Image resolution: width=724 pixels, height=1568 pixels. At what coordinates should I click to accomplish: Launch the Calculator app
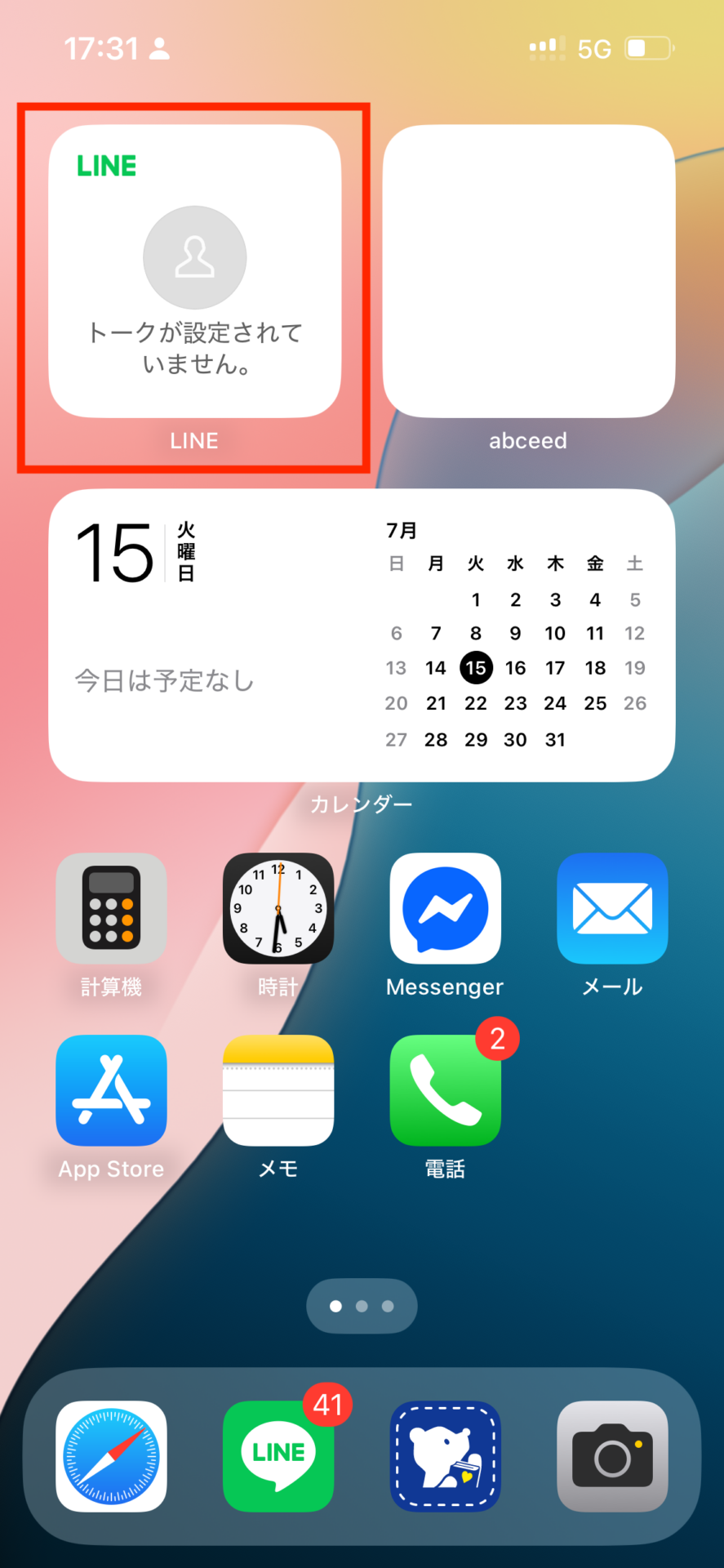coord(111,908)
